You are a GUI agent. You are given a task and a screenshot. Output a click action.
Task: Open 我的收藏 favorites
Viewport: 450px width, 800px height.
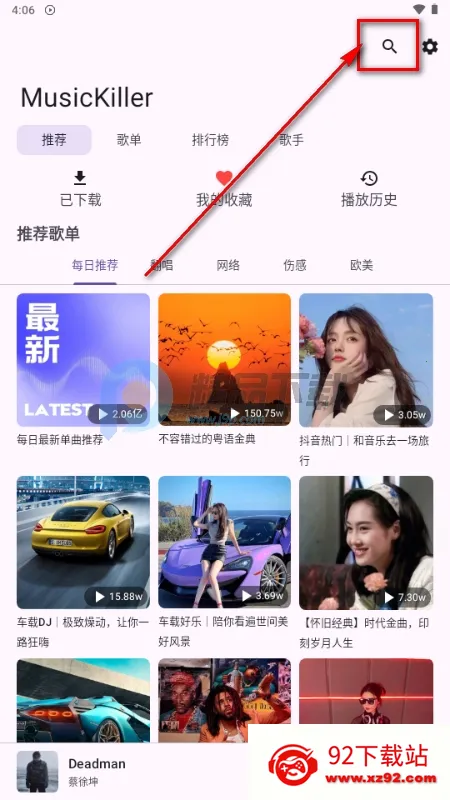(224, 189)
